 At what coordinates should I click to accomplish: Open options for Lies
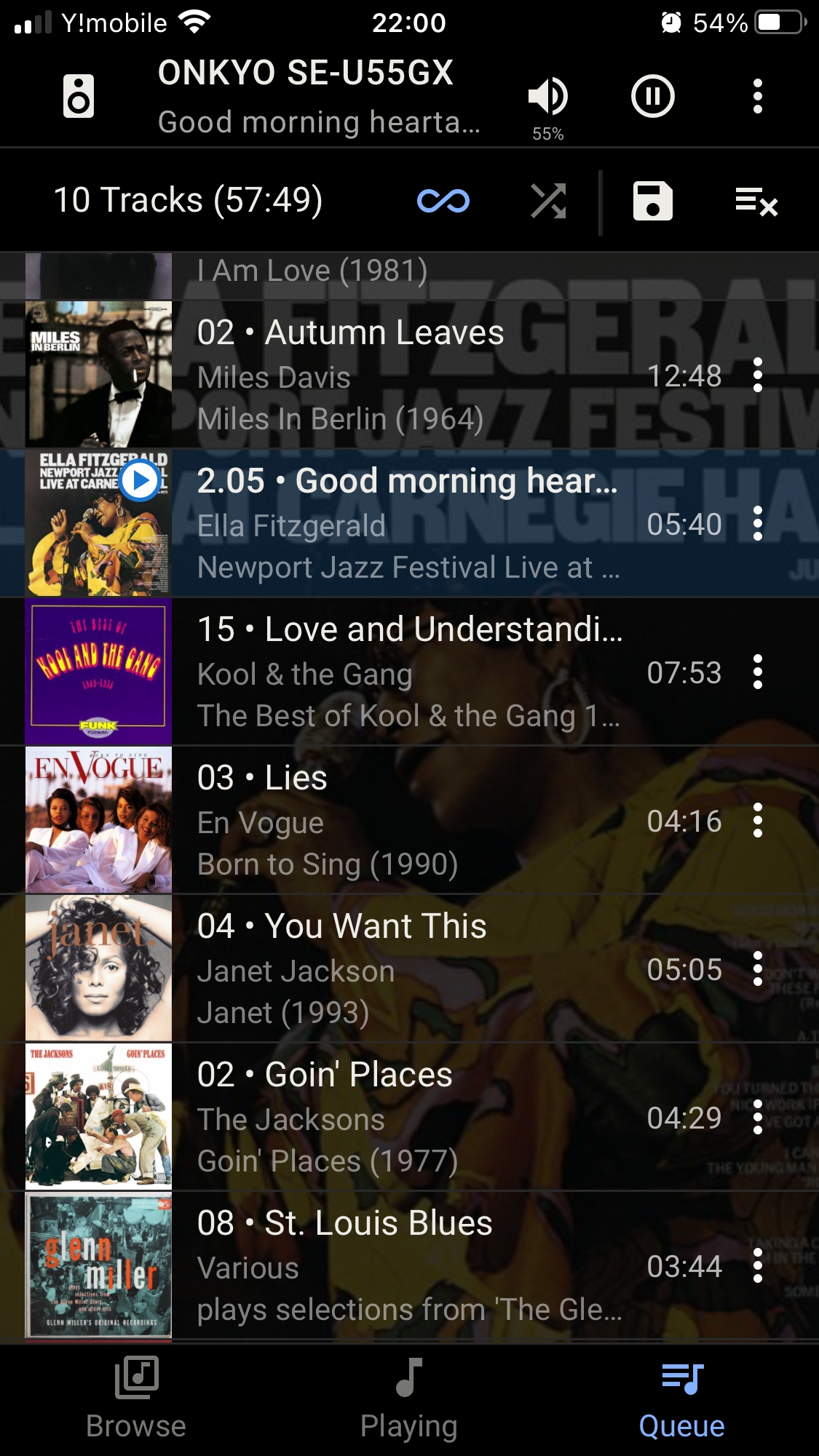click(x=757, y=821)
